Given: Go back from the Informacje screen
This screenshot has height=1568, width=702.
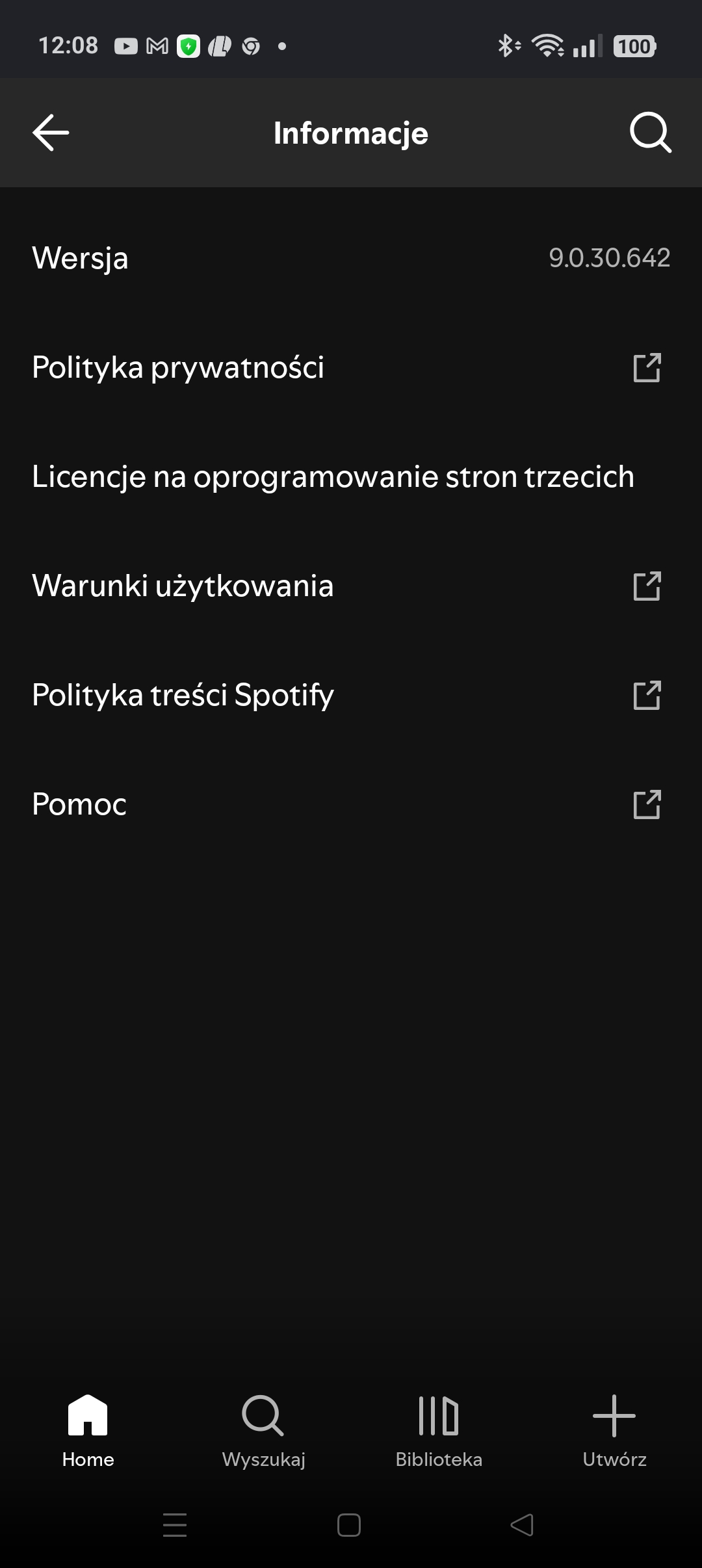Looking at the screenshot, I should point(51,133).
